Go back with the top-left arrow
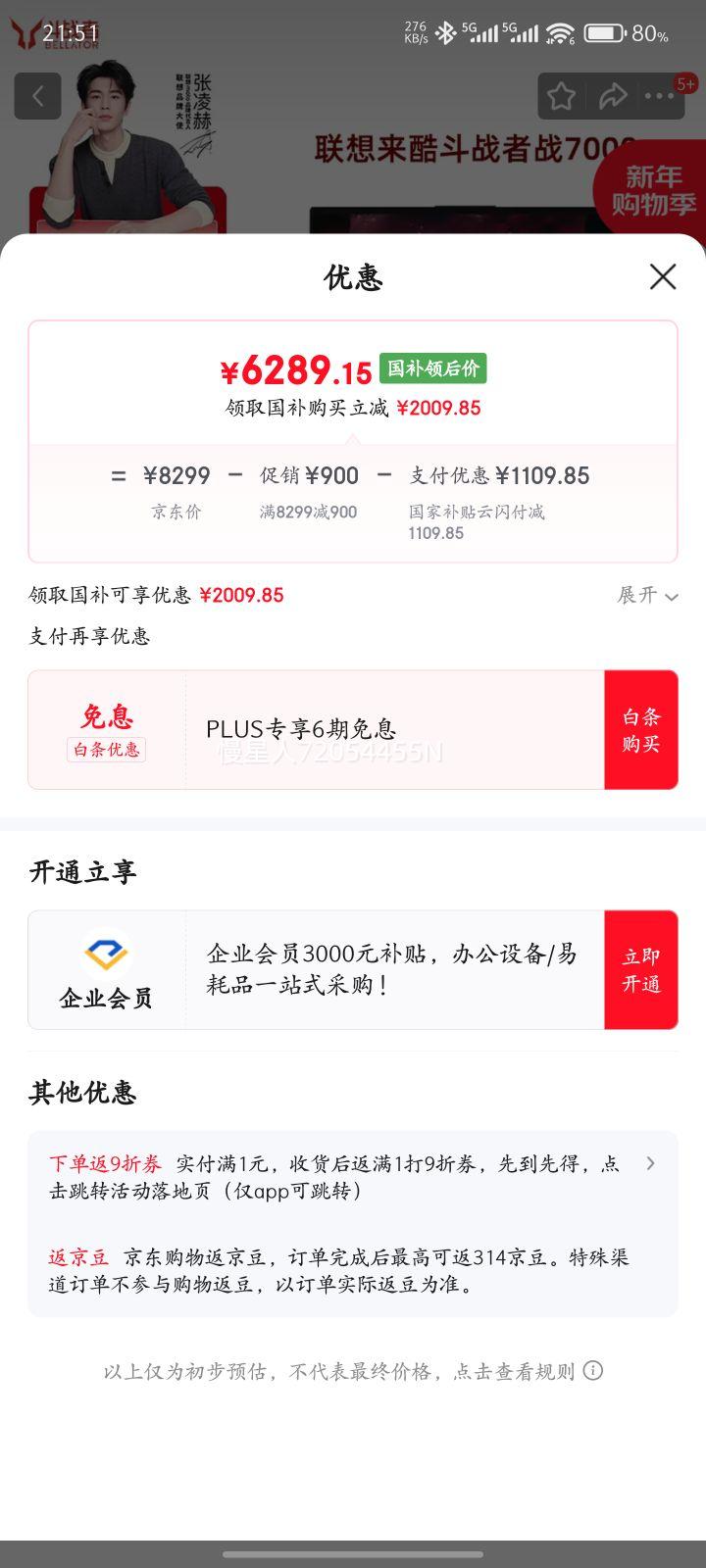 point(38,96)
